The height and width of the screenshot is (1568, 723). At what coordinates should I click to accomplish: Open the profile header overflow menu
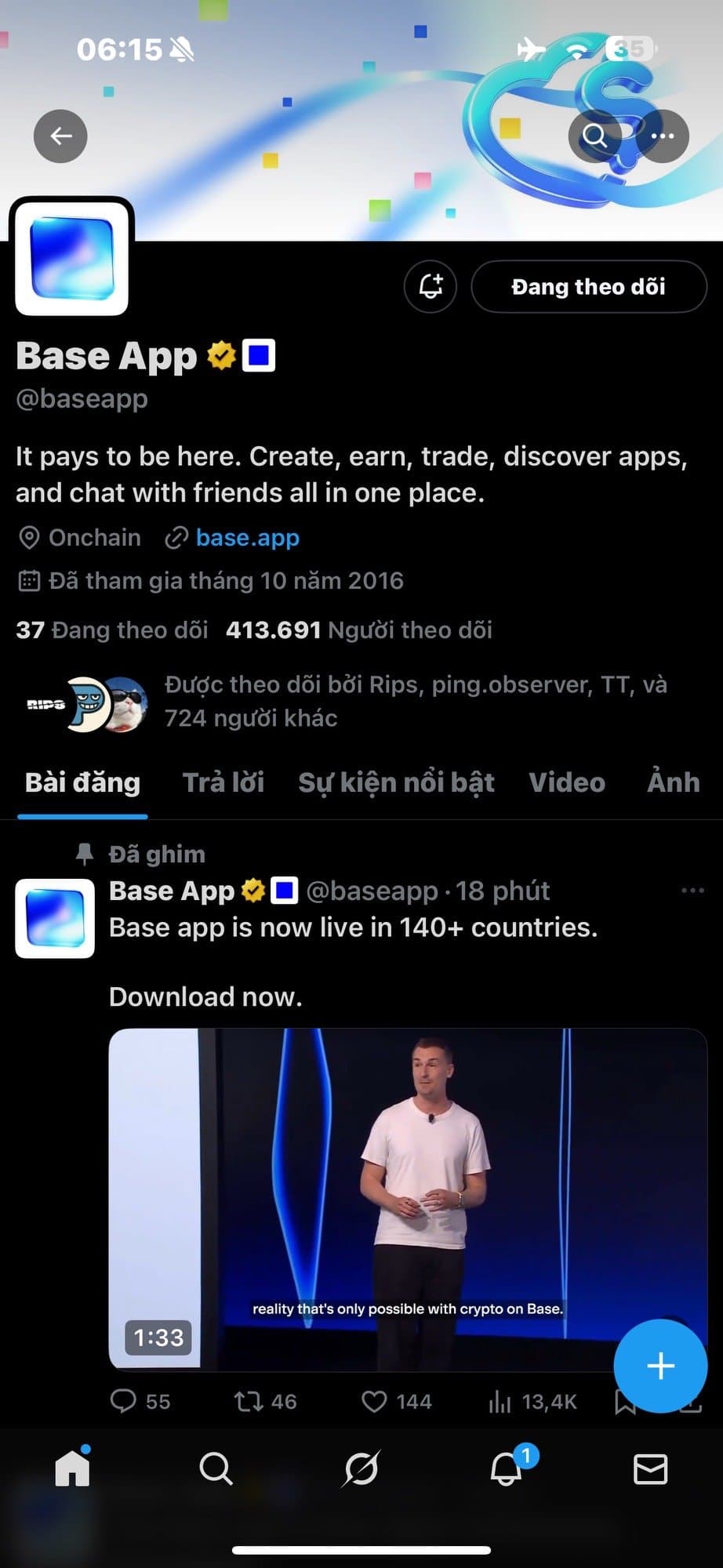[663, 136]
